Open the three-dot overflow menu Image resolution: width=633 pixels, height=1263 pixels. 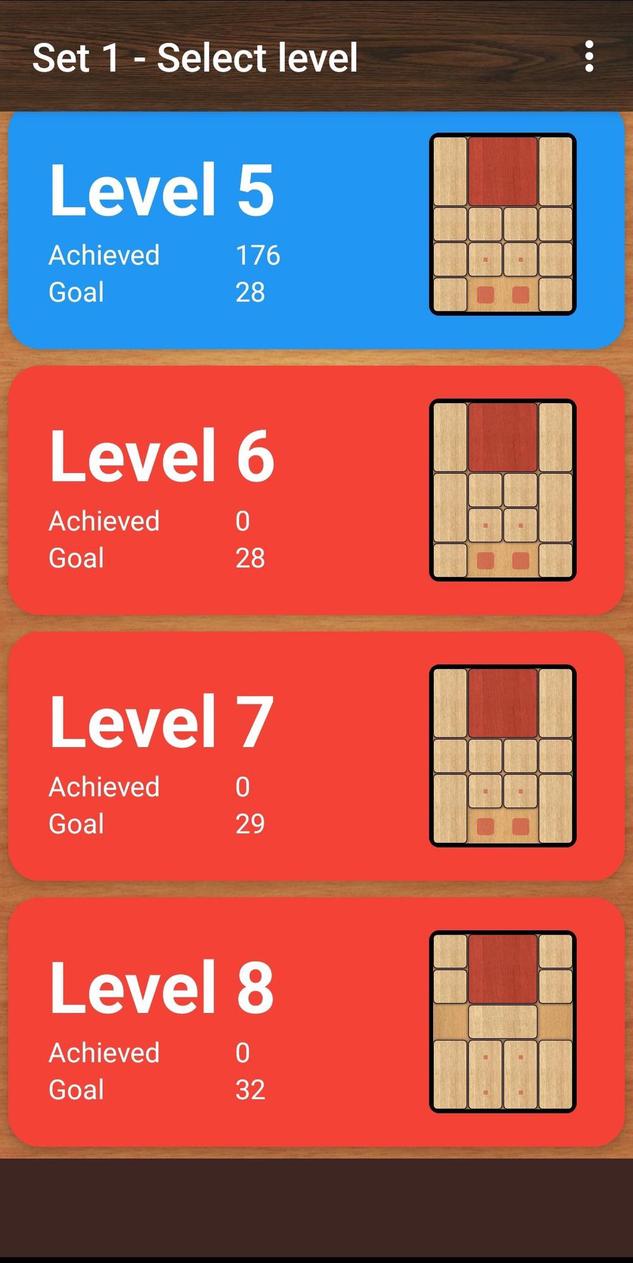tap(589, 56)
